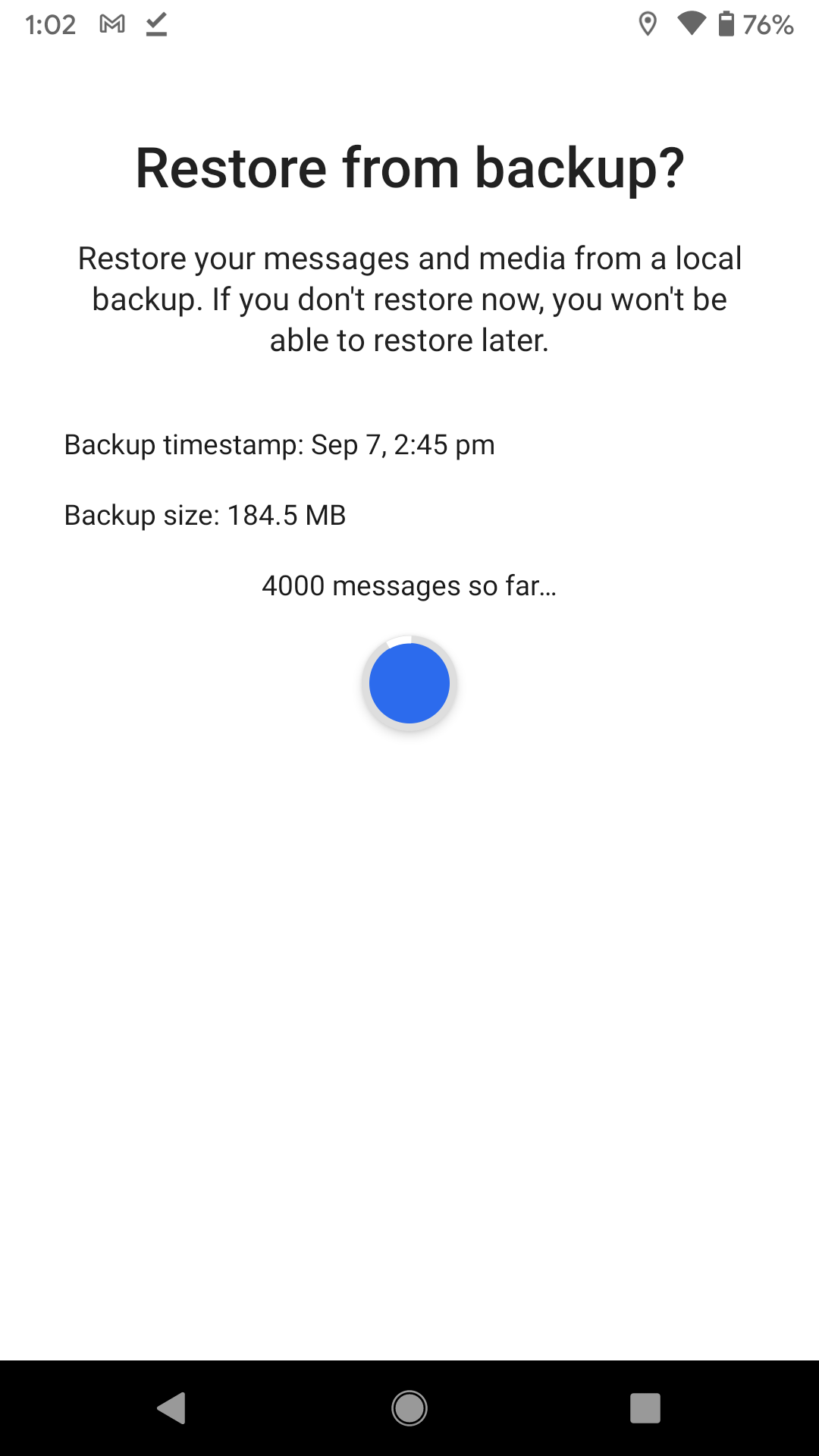Image resolution: width=819 pixels, height=1456 pixels.
Task: Tap the Recents navigation square
Action: pyautogui.click(x=646, y=1409)
